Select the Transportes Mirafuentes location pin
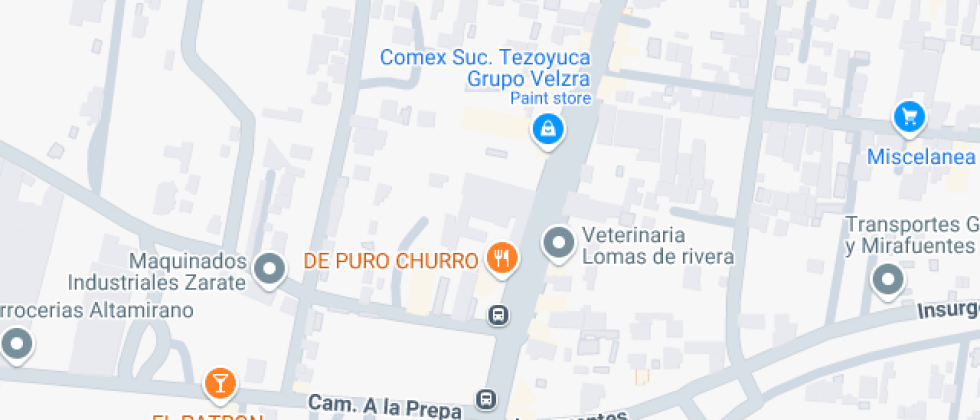The image size is (980, 420). (x=887, y=280)
